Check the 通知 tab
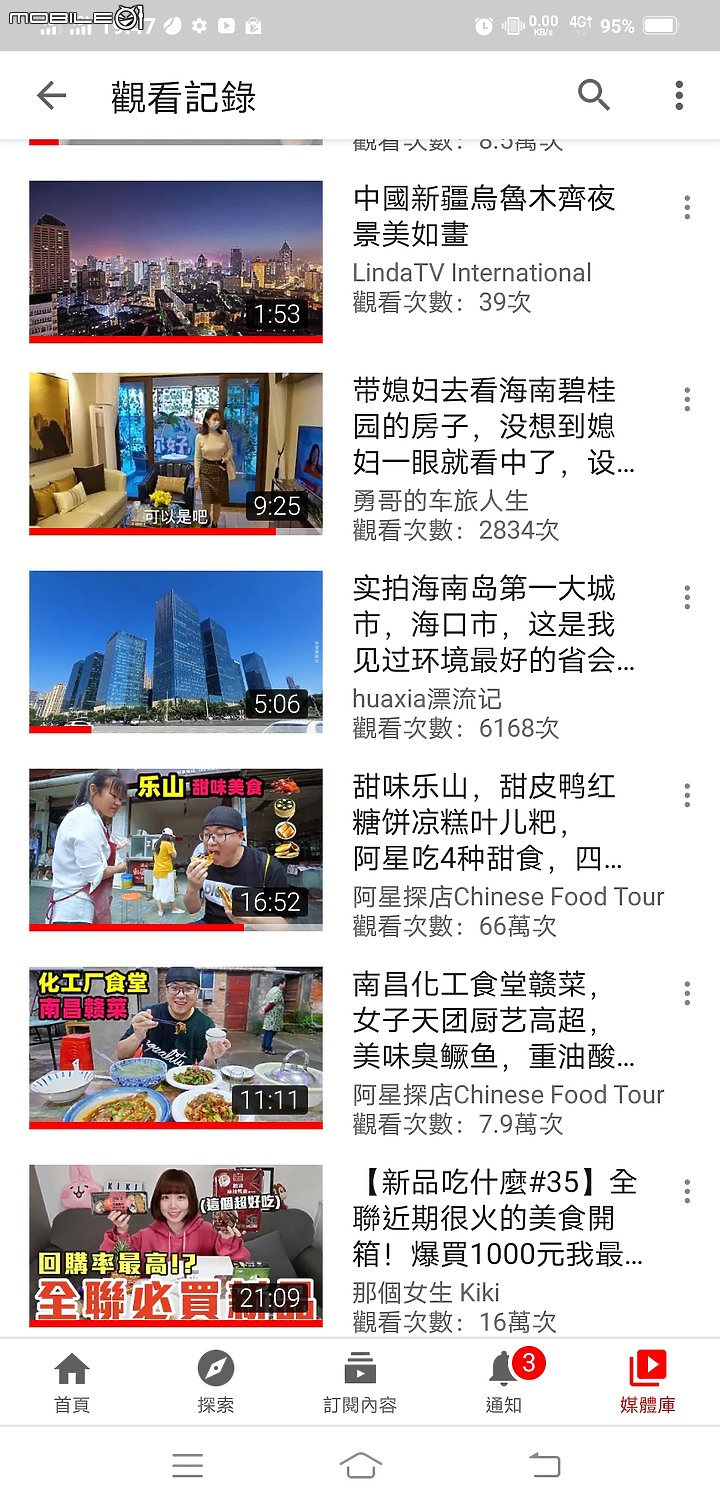Viewport: 720px width, 1504px height. click(x=504, y=1383)
